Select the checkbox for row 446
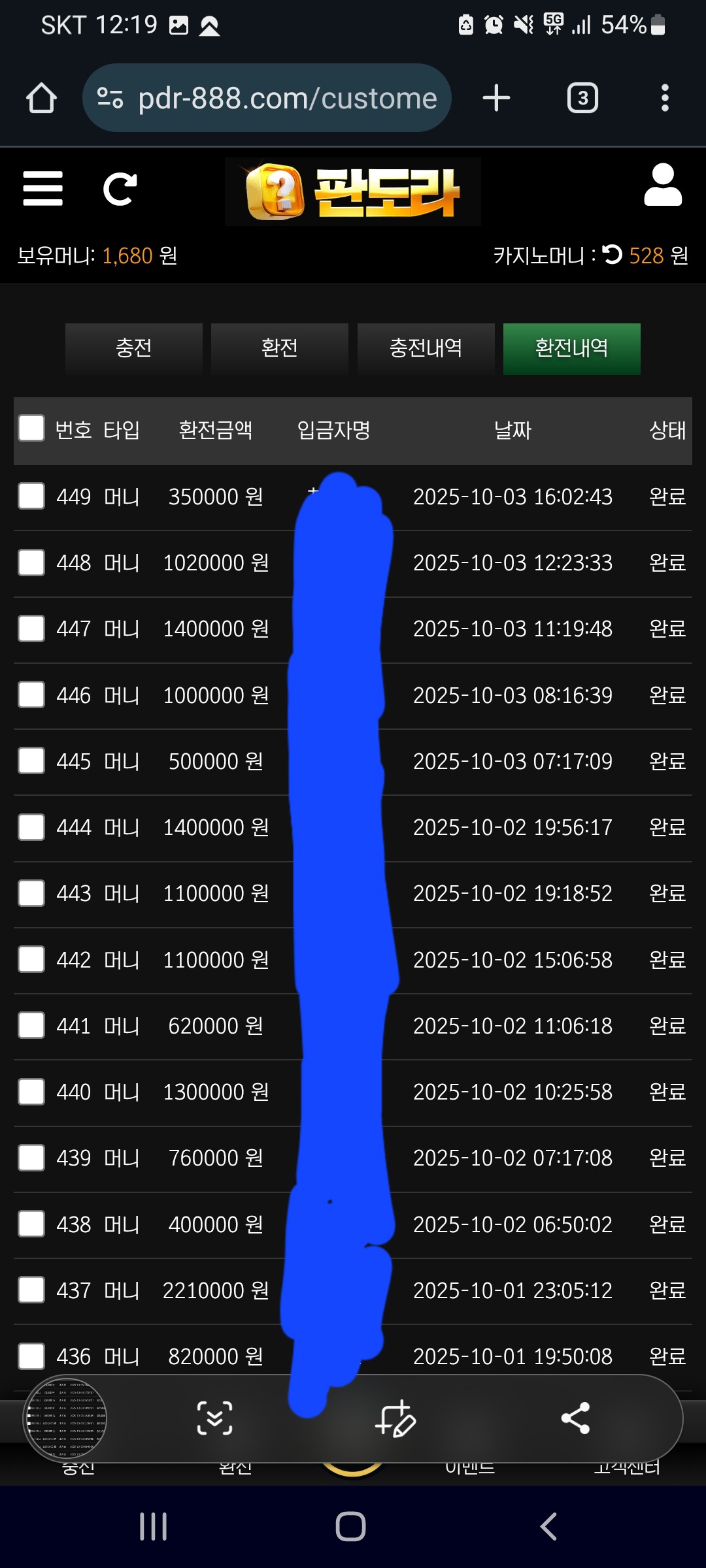Screen dimensions: 706x1568 [31, 694]
